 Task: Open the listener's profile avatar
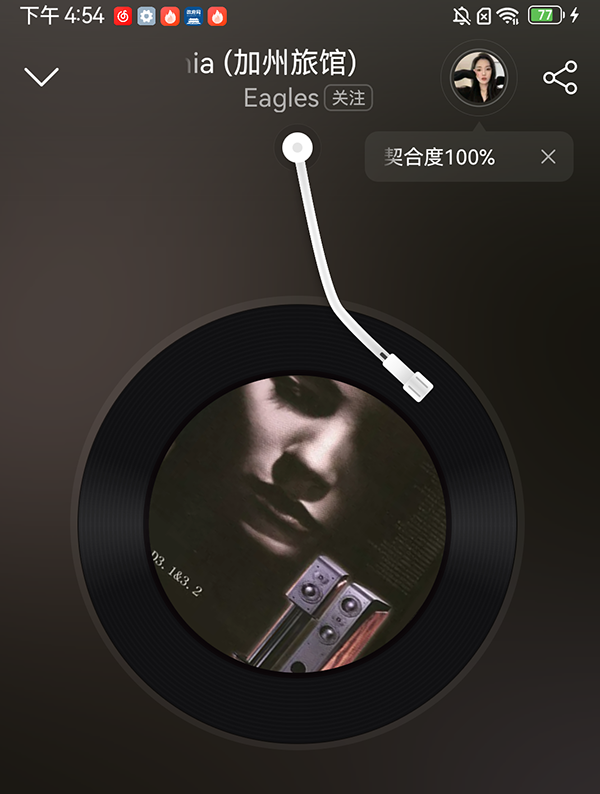[479, 77]
